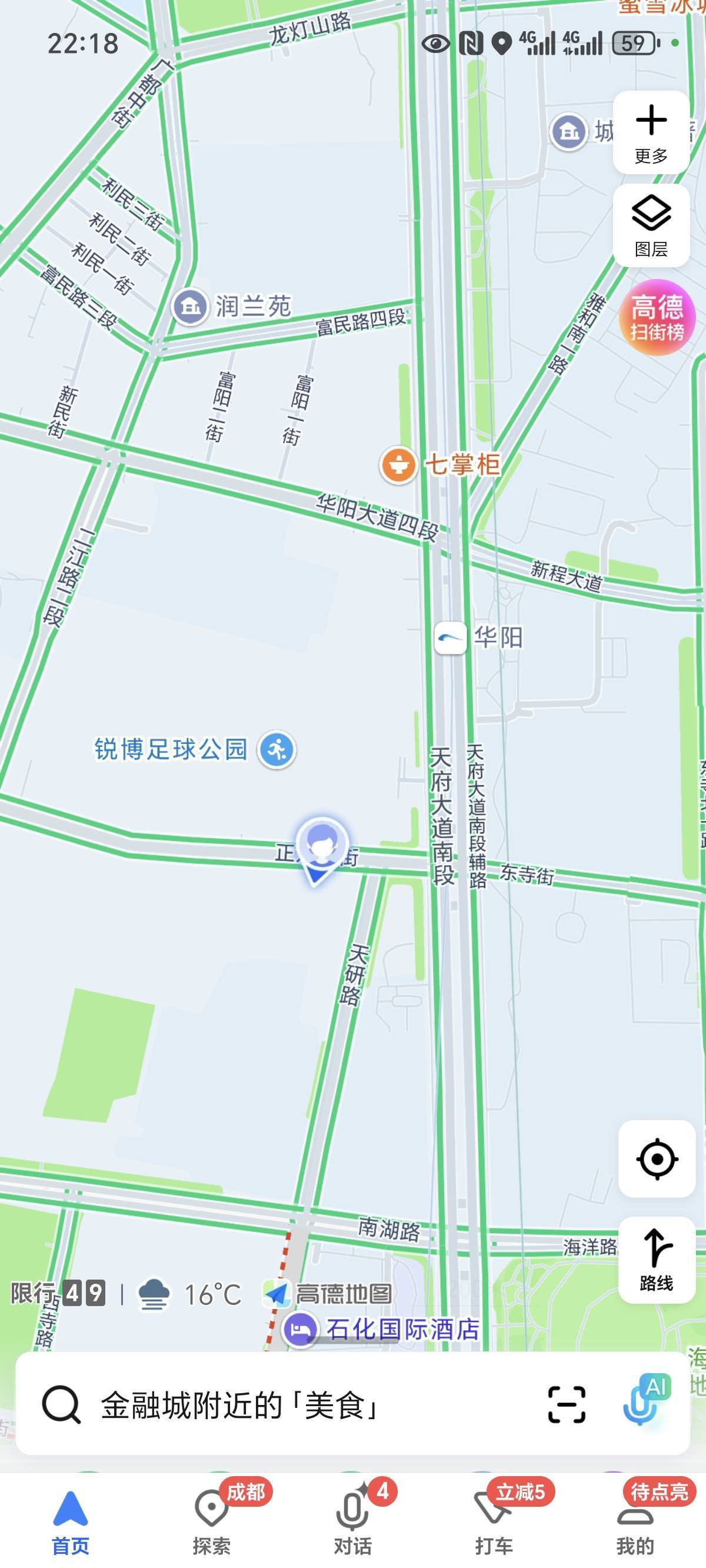
Task: Select the 锐博足球公园 marker
Action: coord(277,749)
